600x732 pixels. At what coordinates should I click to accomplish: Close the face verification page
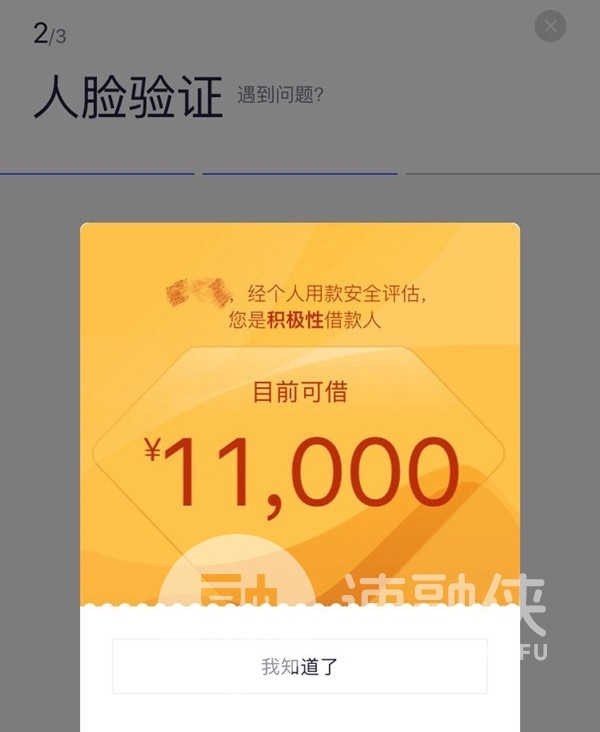(550, 26)
